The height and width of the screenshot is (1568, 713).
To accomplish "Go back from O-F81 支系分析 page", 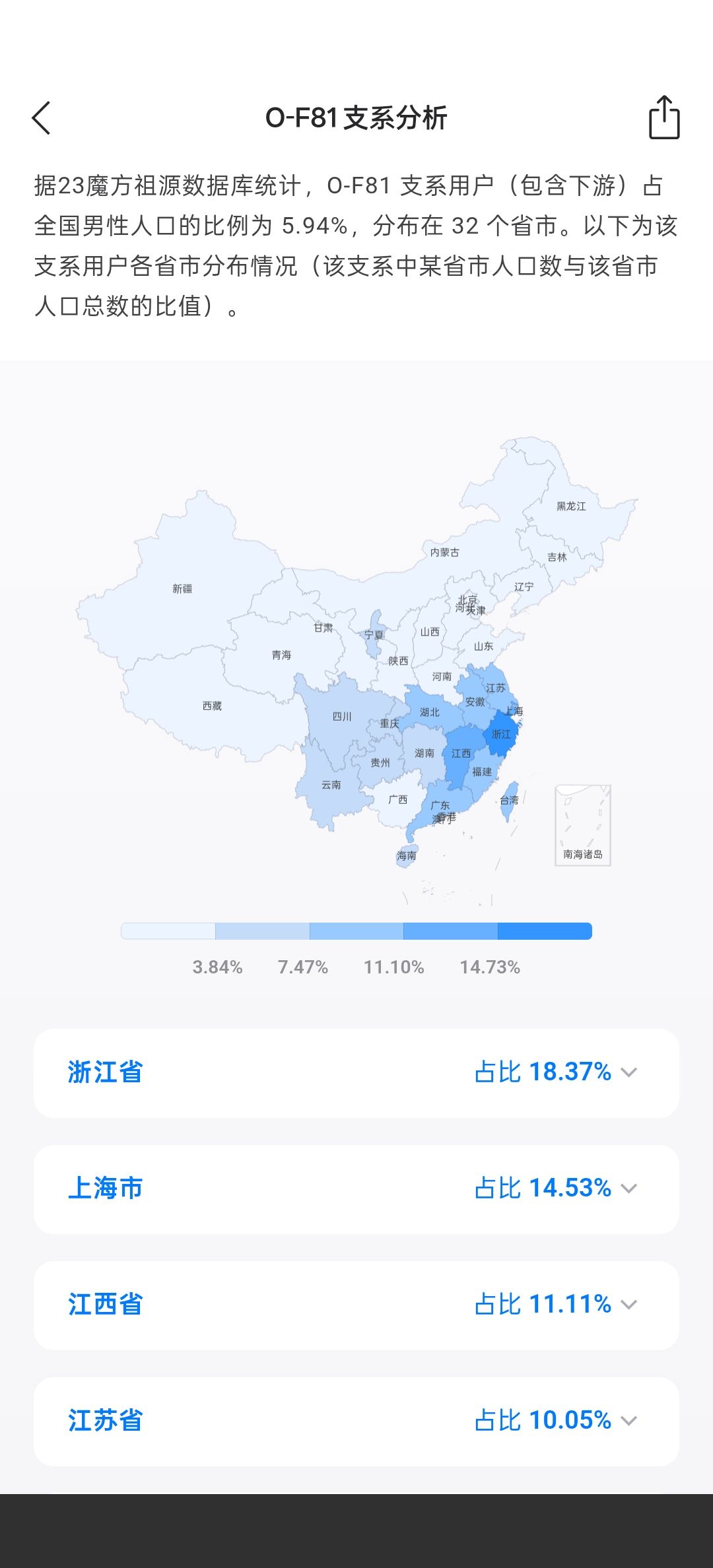I will pos(41,118).
